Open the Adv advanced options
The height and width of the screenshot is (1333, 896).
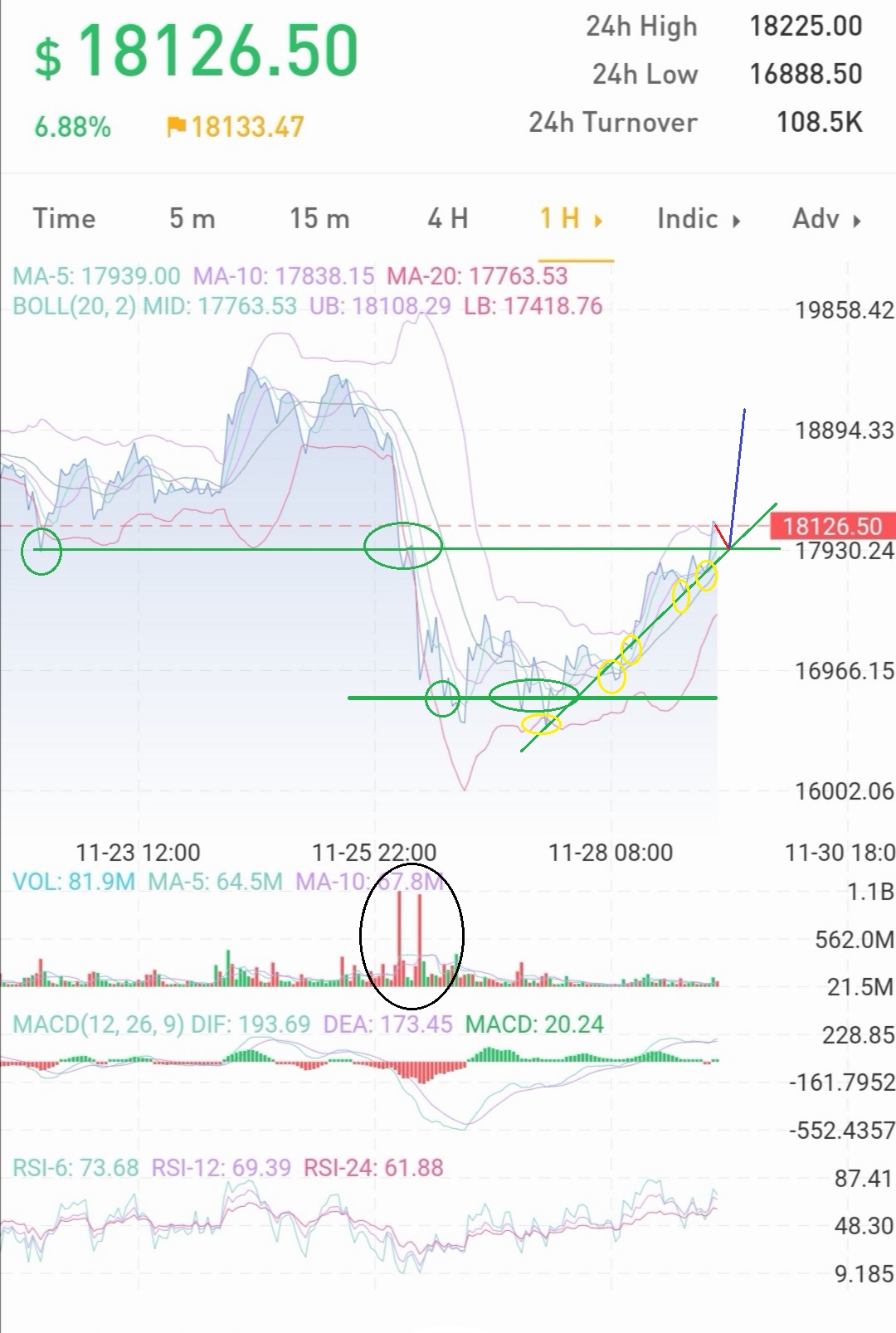coord(826,219)
